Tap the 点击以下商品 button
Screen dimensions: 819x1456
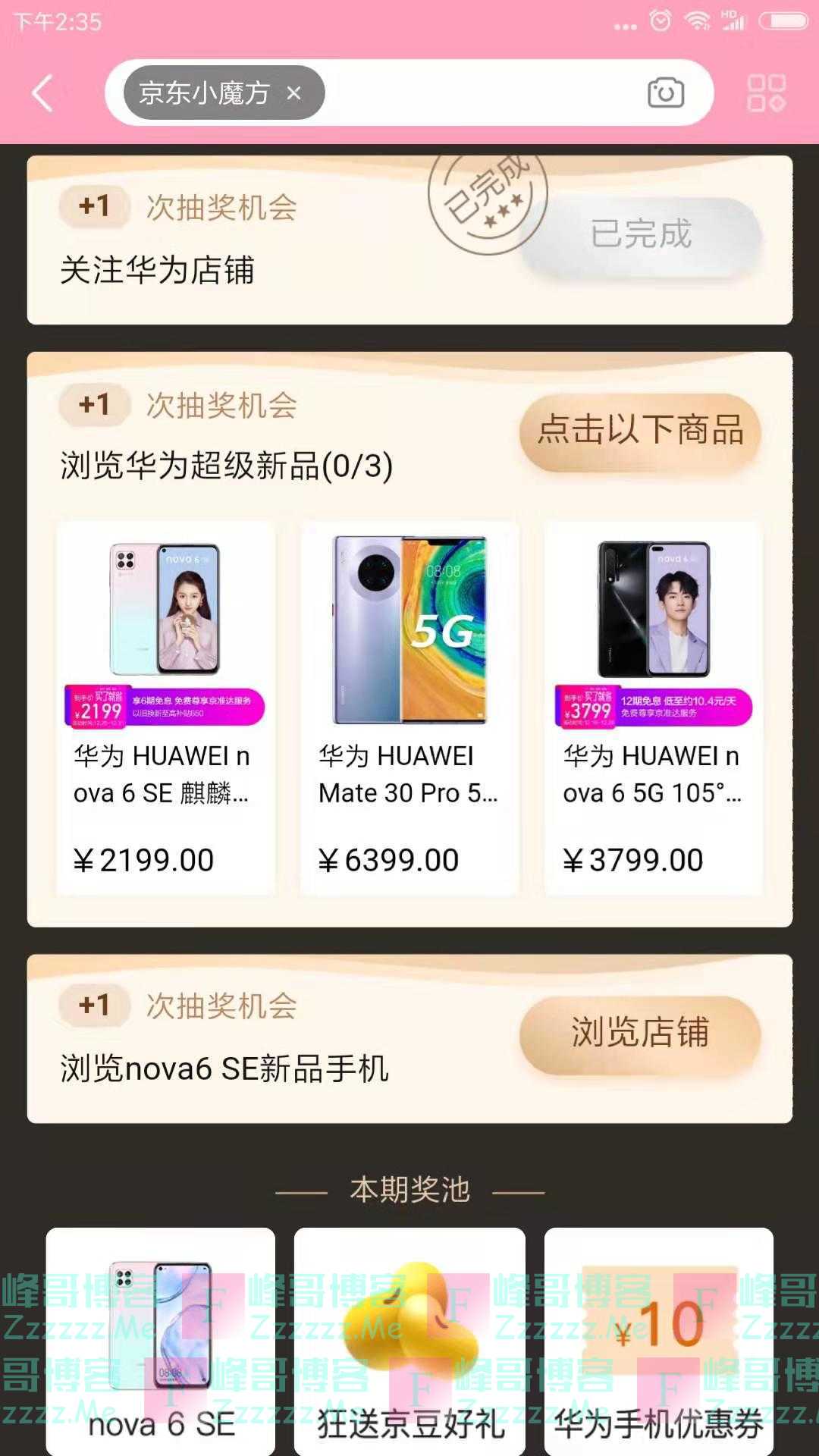640,431
